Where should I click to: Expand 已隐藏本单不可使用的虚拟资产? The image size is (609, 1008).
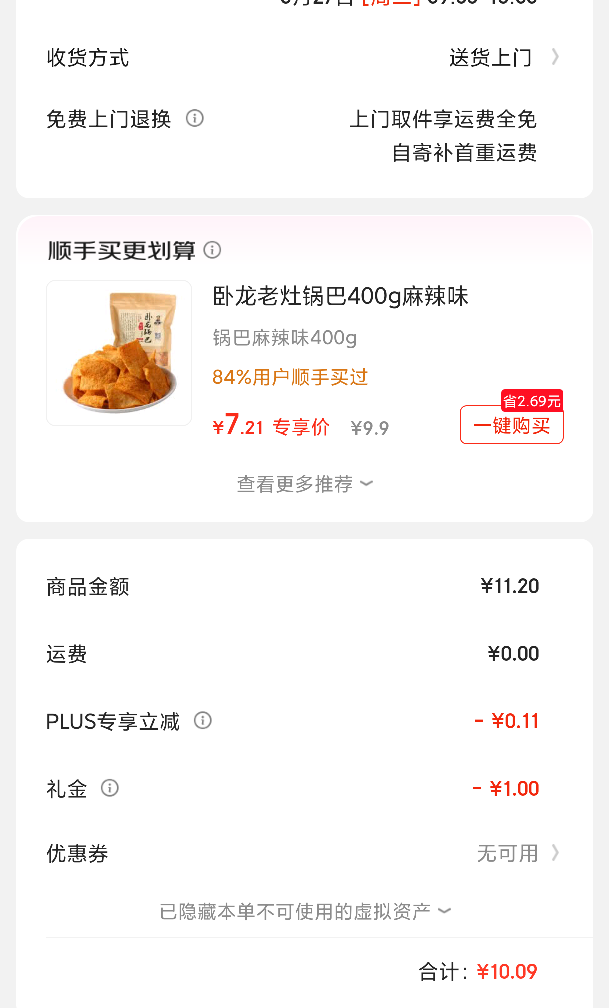305,911
